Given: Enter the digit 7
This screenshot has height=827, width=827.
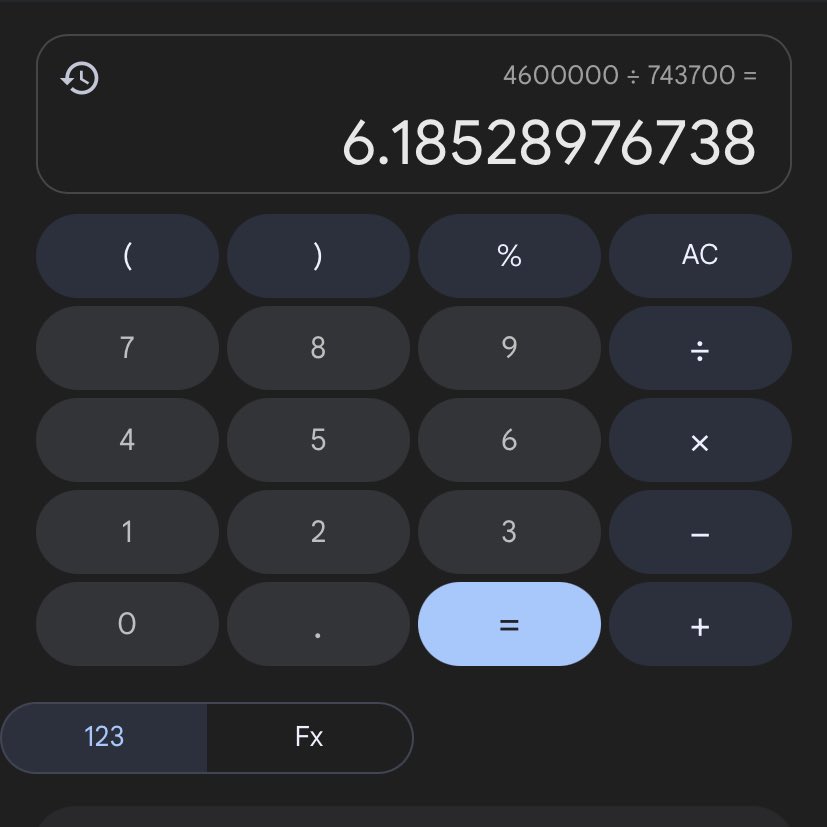Looking at the screenshot, I should (x=127, y=348).
